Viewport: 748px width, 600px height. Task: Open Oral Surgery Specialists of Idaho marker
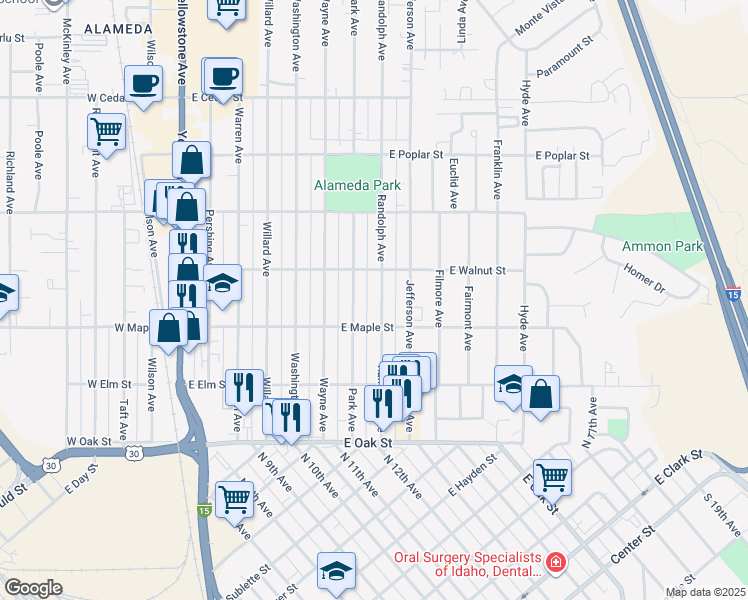(555, 564)
